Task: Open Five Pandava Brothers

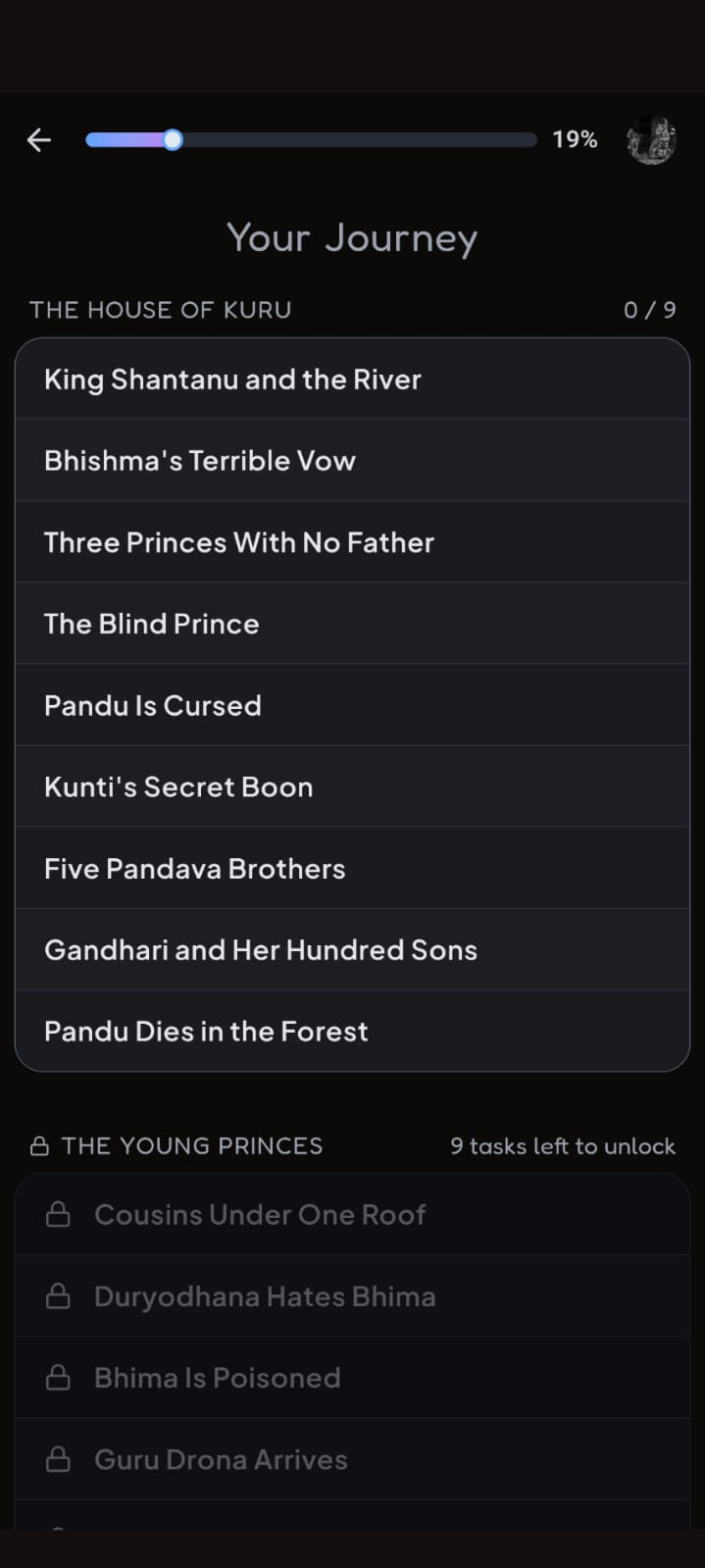Action: (352, 868)
